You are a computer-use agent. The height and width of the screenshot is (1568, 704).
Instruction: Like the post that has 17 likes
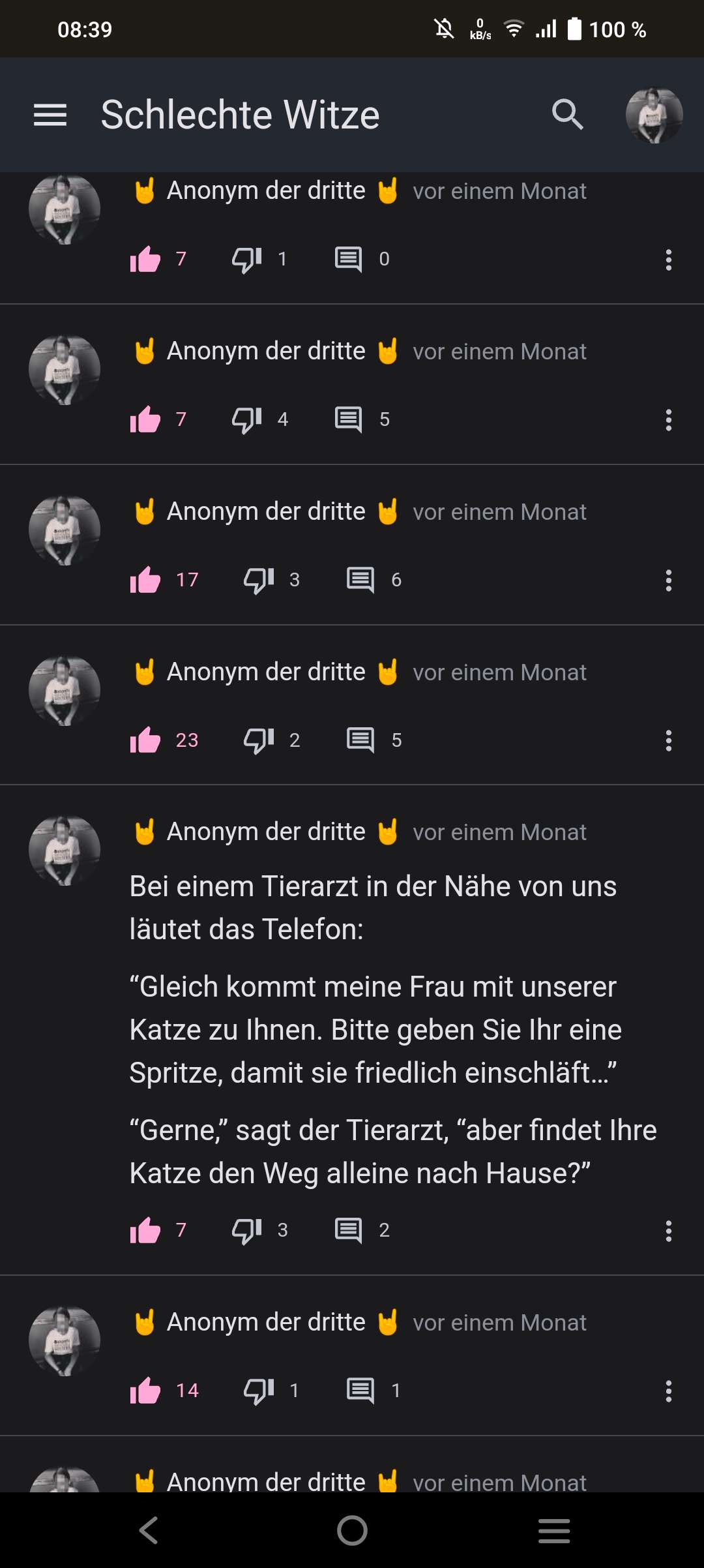tap(145, 580)
